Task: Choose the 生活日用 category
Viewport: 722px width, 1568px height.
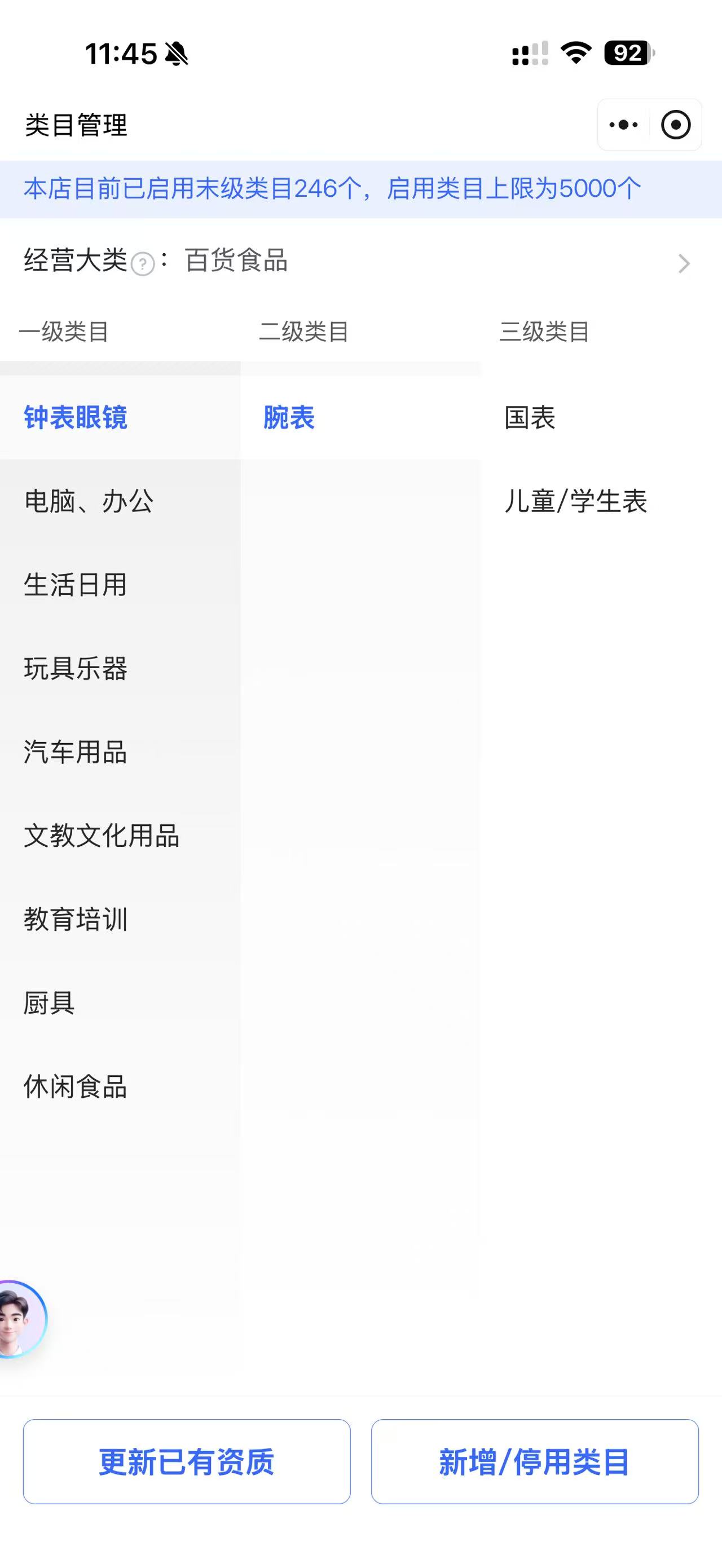Action: (x=76, y=584)
